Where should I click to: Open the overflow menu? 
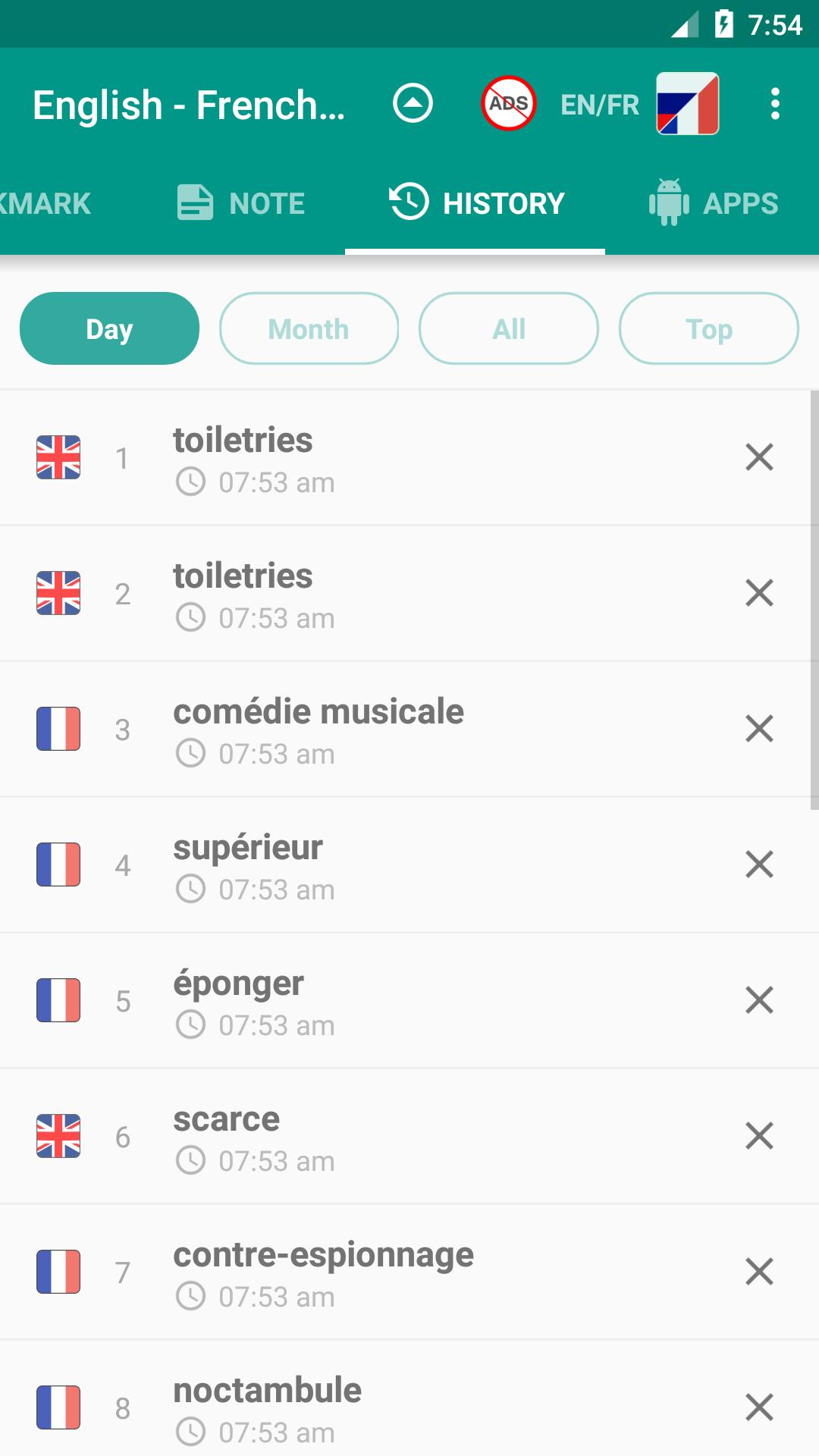[x=774, y=104]
